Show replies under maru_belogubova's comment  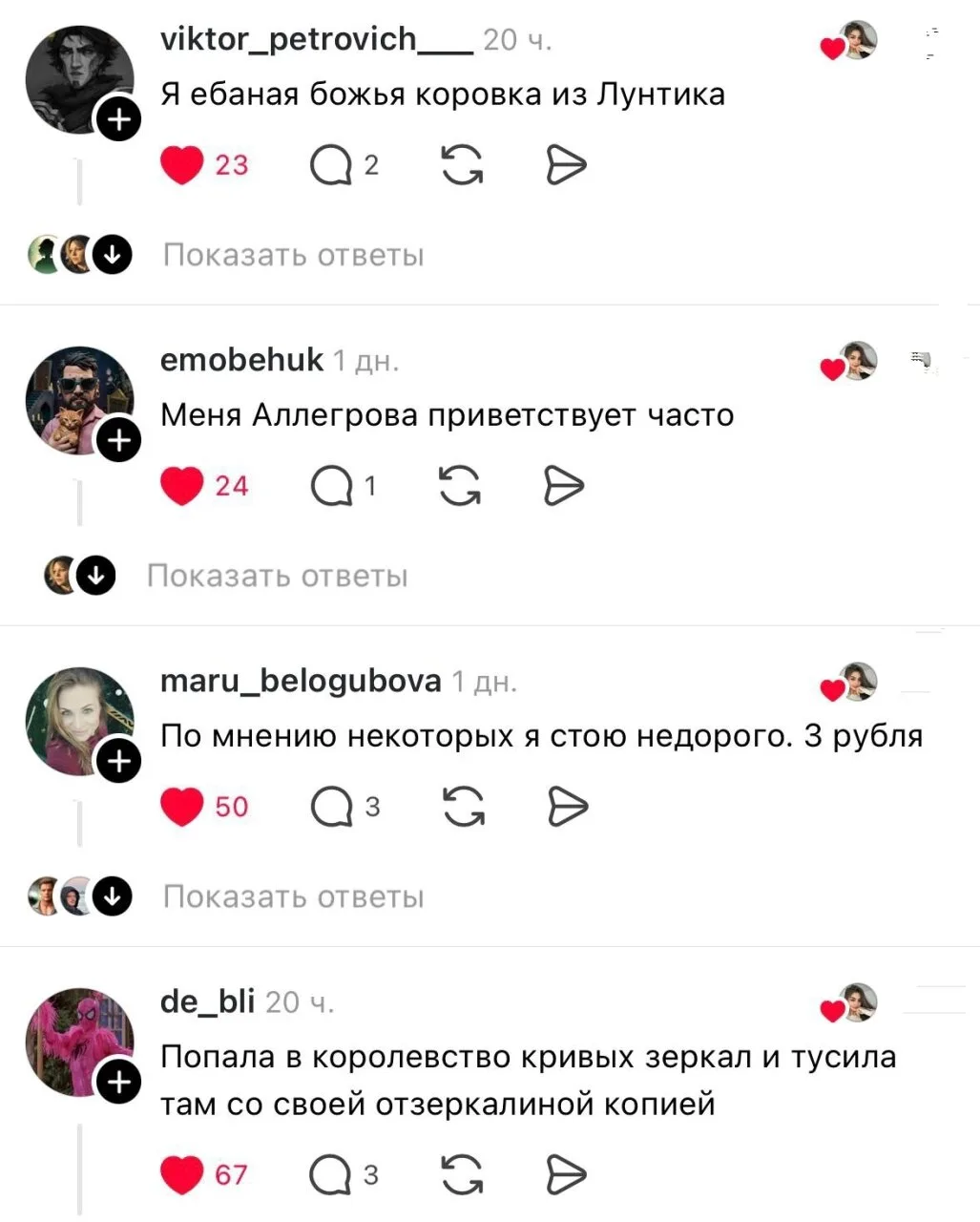click(293, 896)
